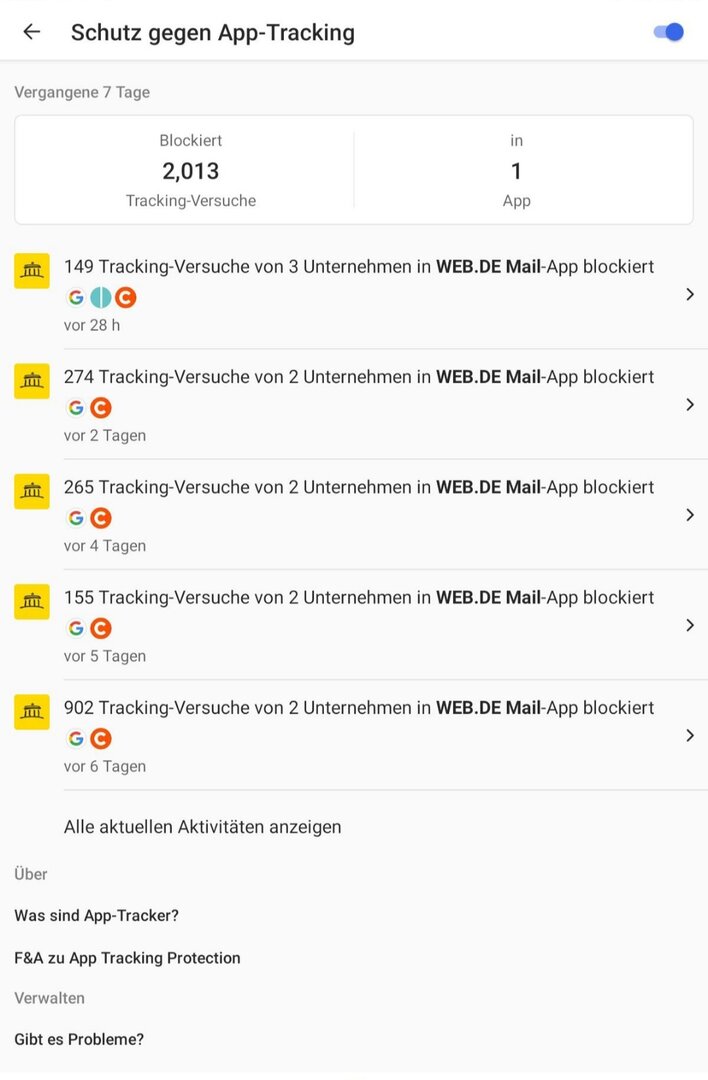This screenshot has height=1080, width=708.
Task: Open F&A zu App Tracking Protection
Action: coord(128,958)
